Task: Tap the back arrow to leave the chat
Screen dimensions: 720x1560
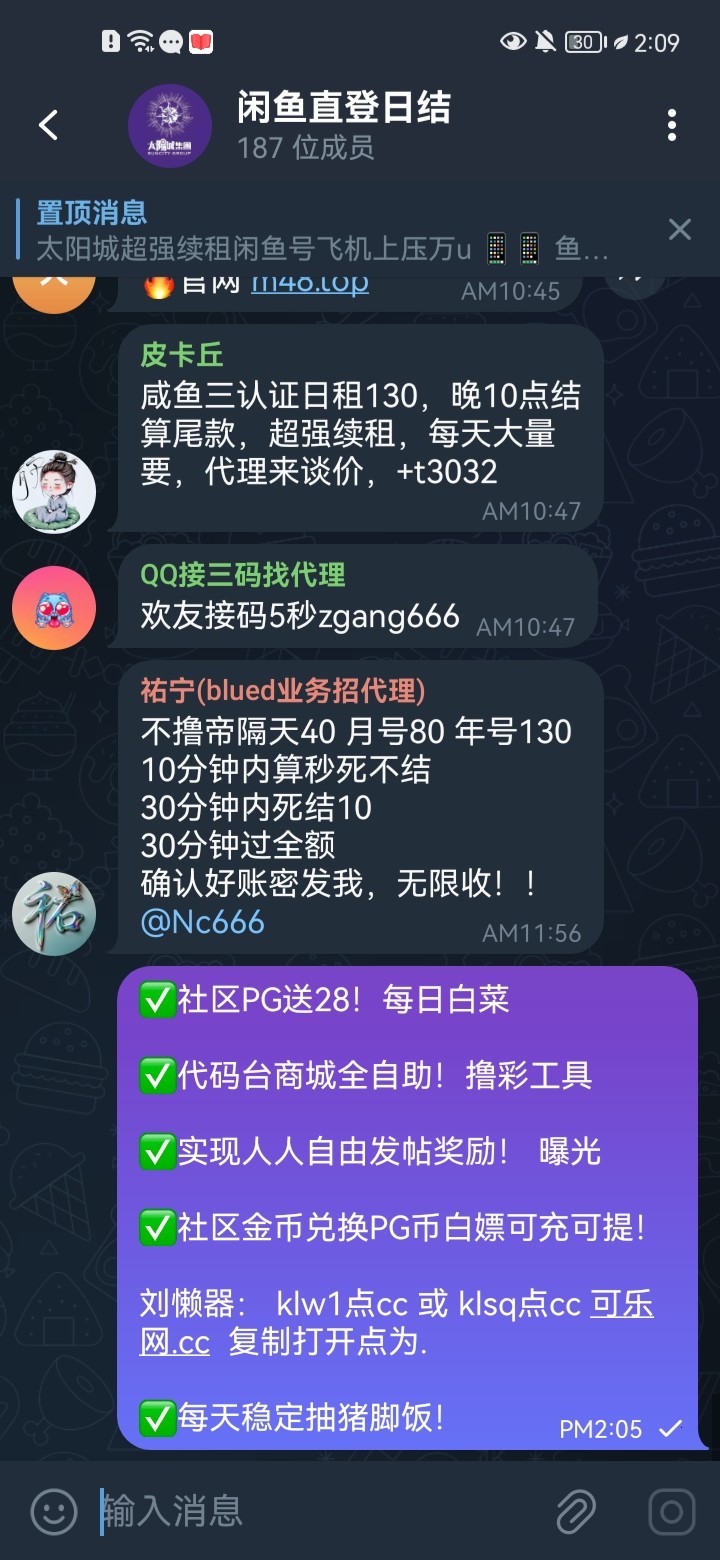Action: tap(47, 124)
